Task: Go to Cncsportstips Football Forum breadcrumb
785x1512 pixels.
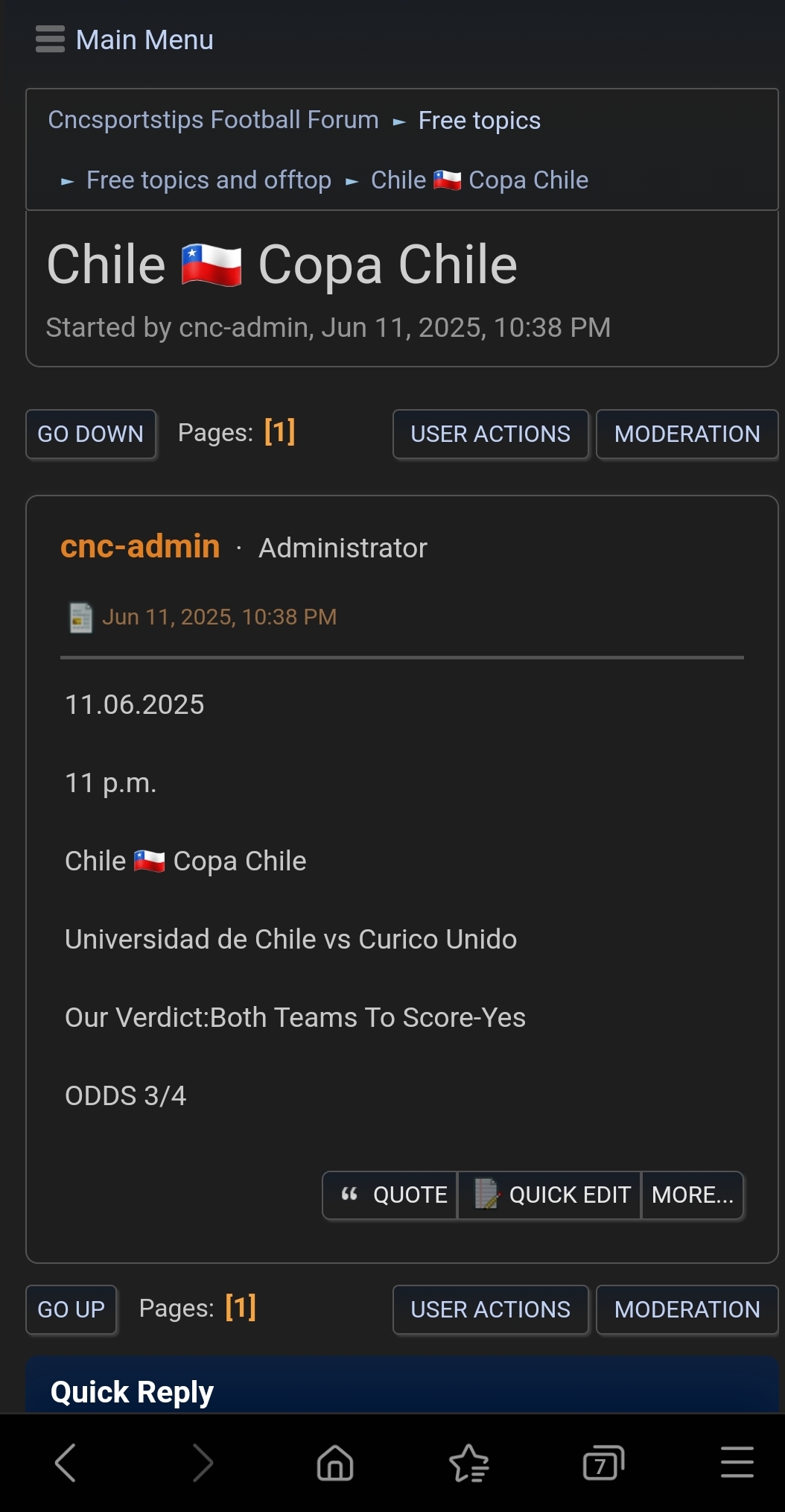Action: 213,120
